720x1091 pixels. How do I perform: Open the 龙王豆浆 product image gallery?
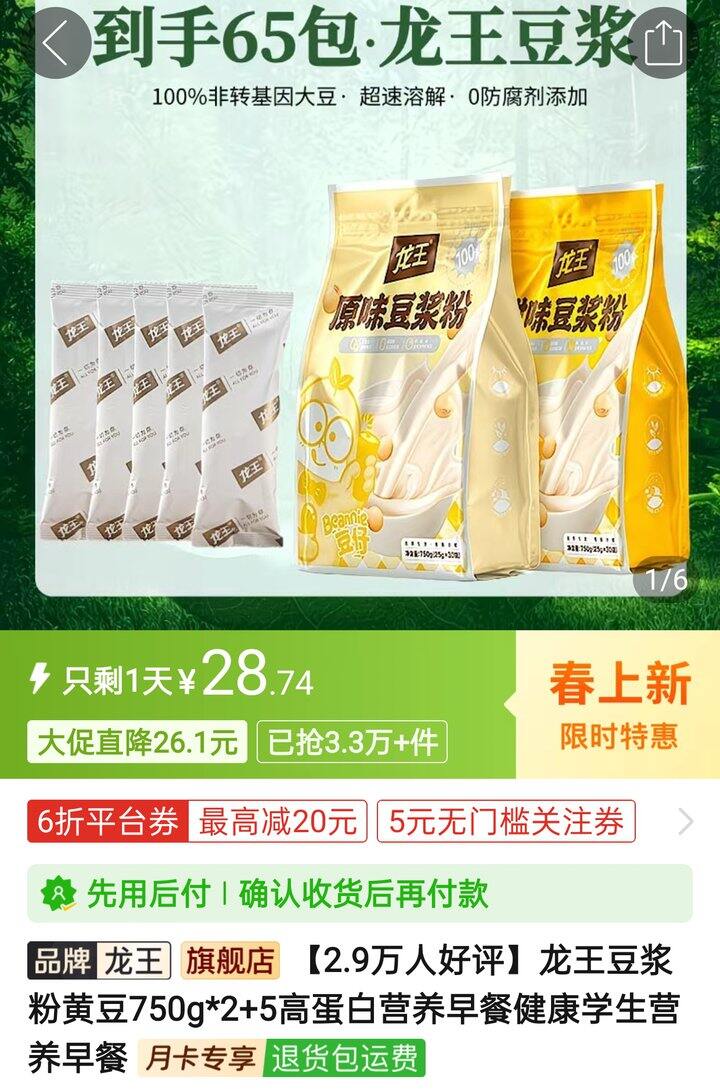pos(360,314)
